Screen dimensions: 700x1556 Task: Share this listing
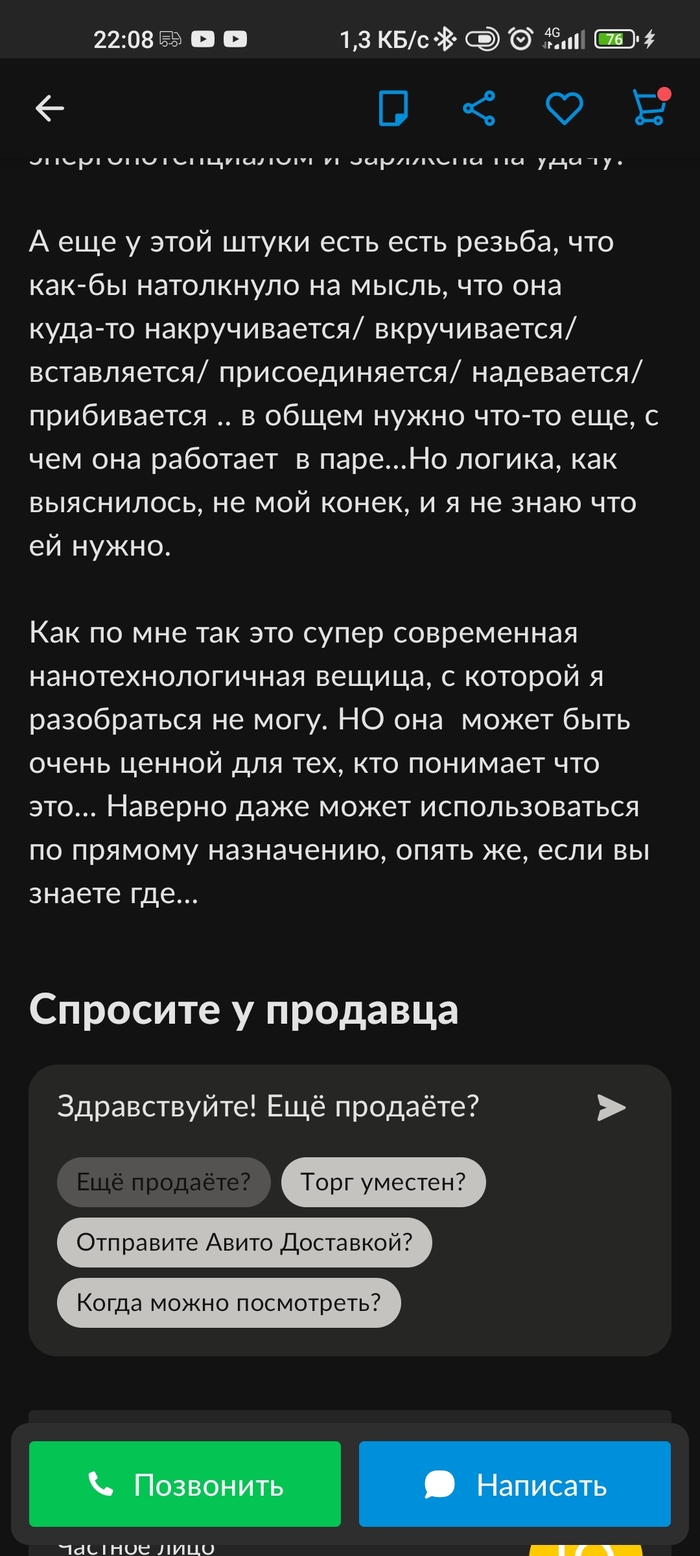pyautogui.click(x=479, y=108)
